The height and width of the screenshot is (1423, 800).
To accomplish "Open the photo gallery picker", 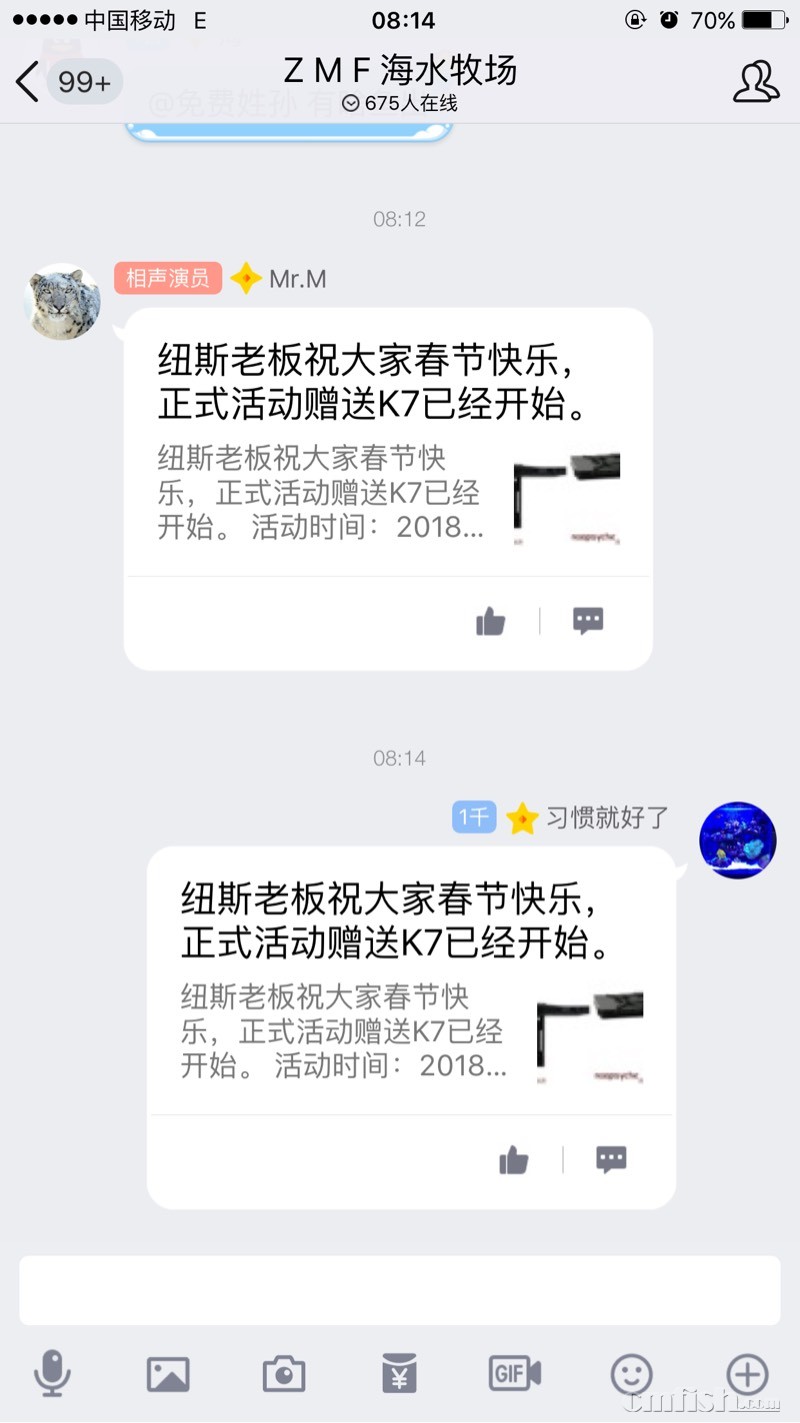I will click(x=168, y=1374).
